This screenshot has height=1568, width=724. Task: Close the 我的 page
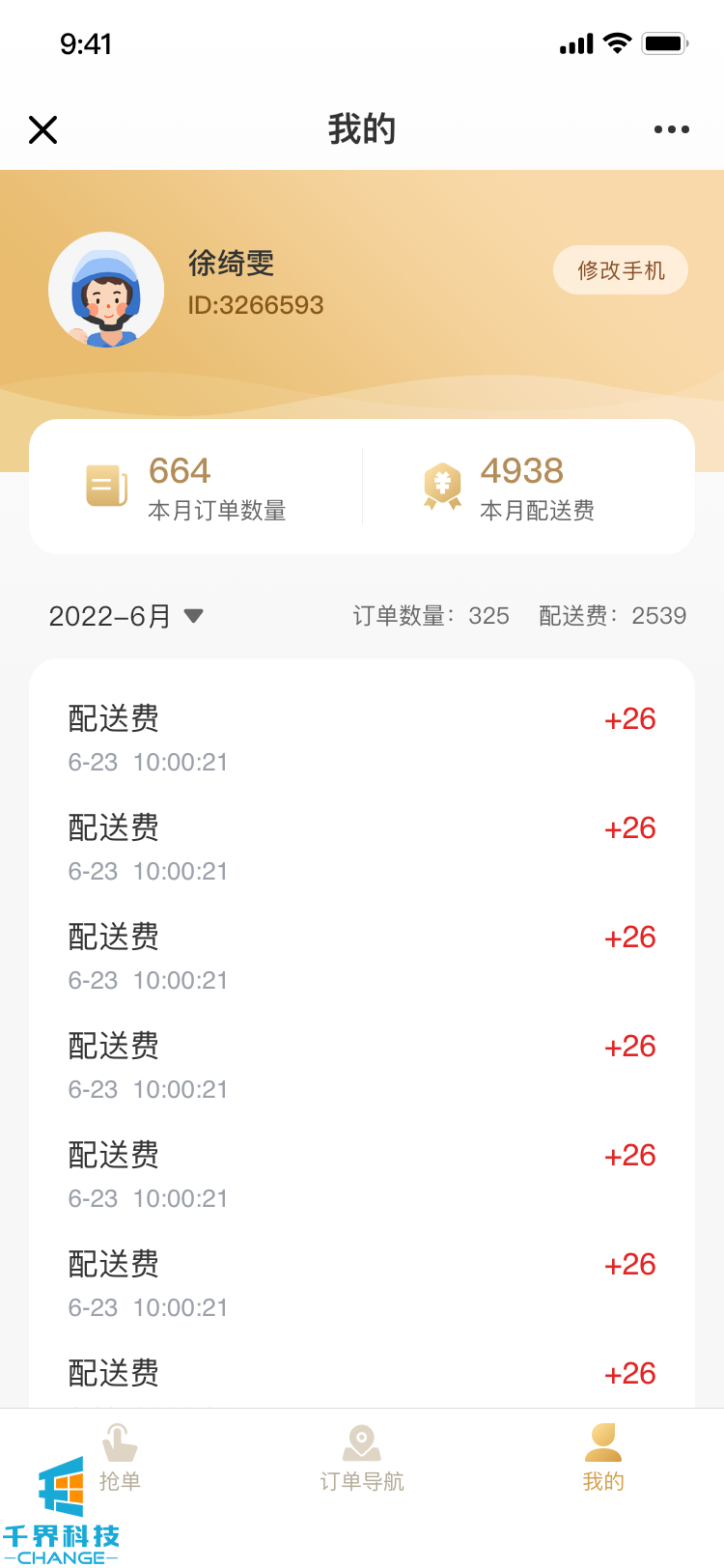pos(43,129)
